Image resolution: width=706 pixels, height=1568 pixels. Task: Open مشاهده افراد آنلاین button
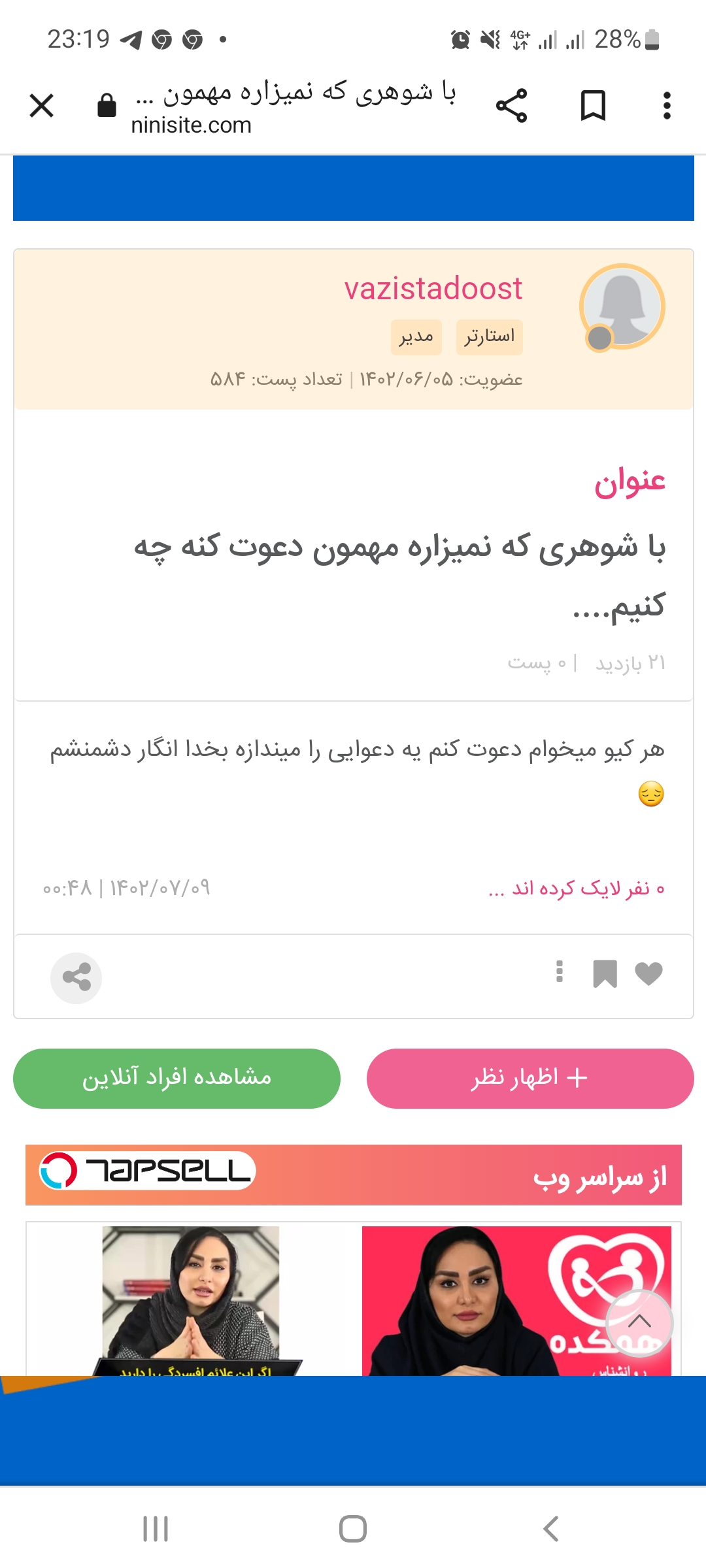pos(176,1078)
